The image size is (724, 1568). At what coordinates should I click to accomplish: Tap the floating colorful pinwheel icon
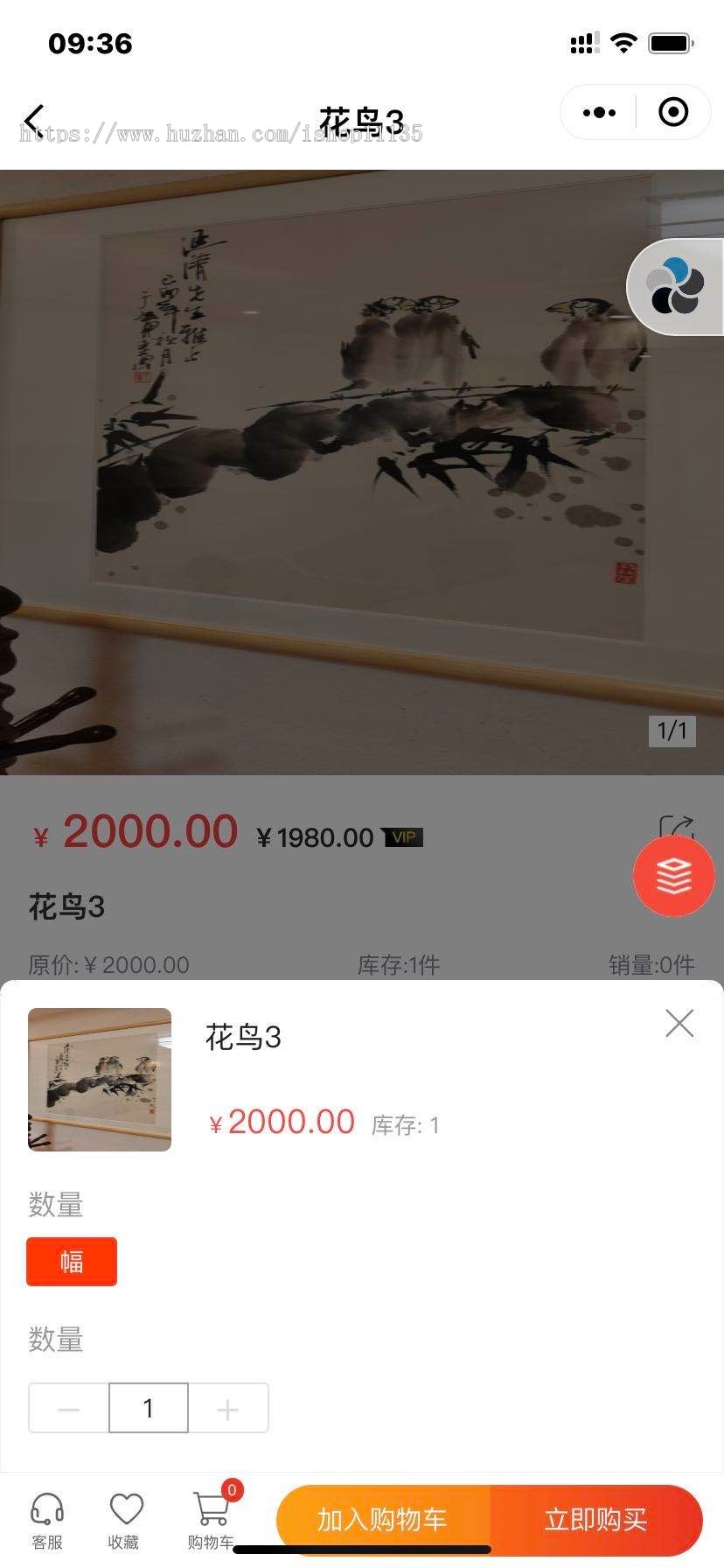tap(674, 286)
